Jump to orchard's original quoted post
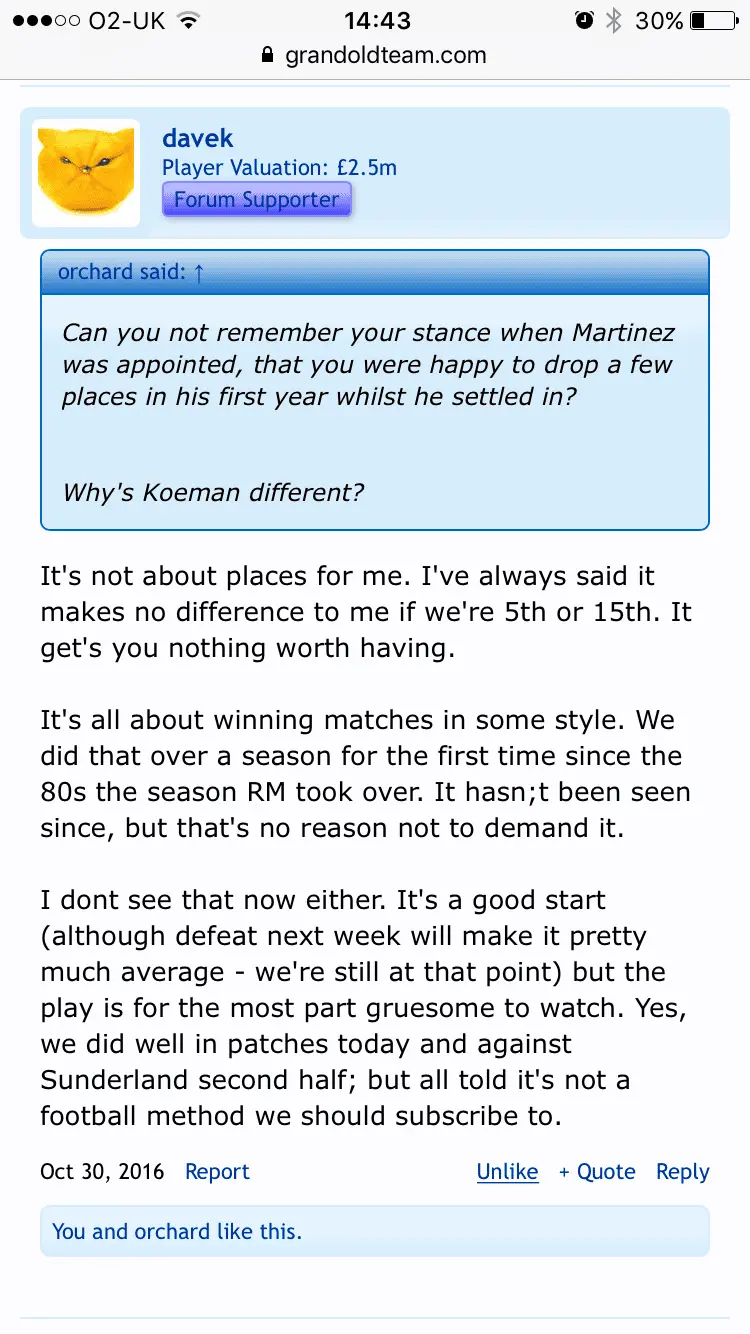 pos(197,272)
